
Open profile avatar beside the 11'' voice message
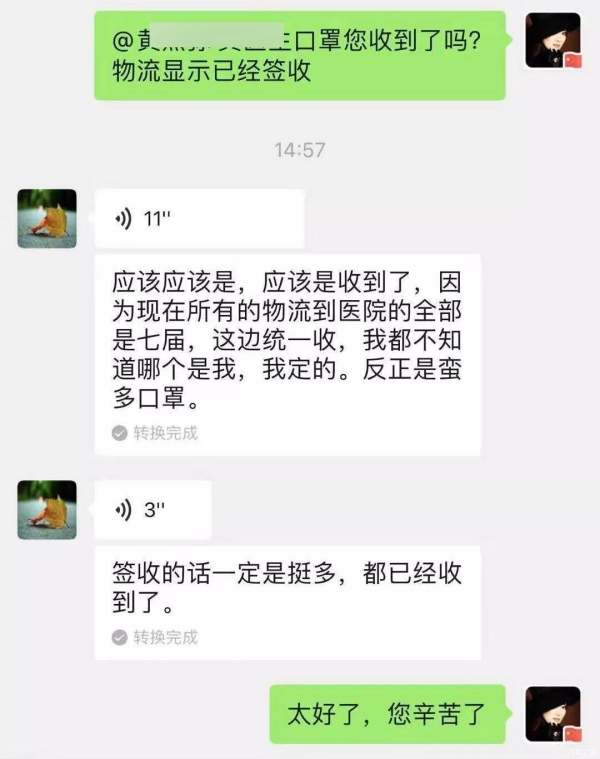tap(47, 219)
